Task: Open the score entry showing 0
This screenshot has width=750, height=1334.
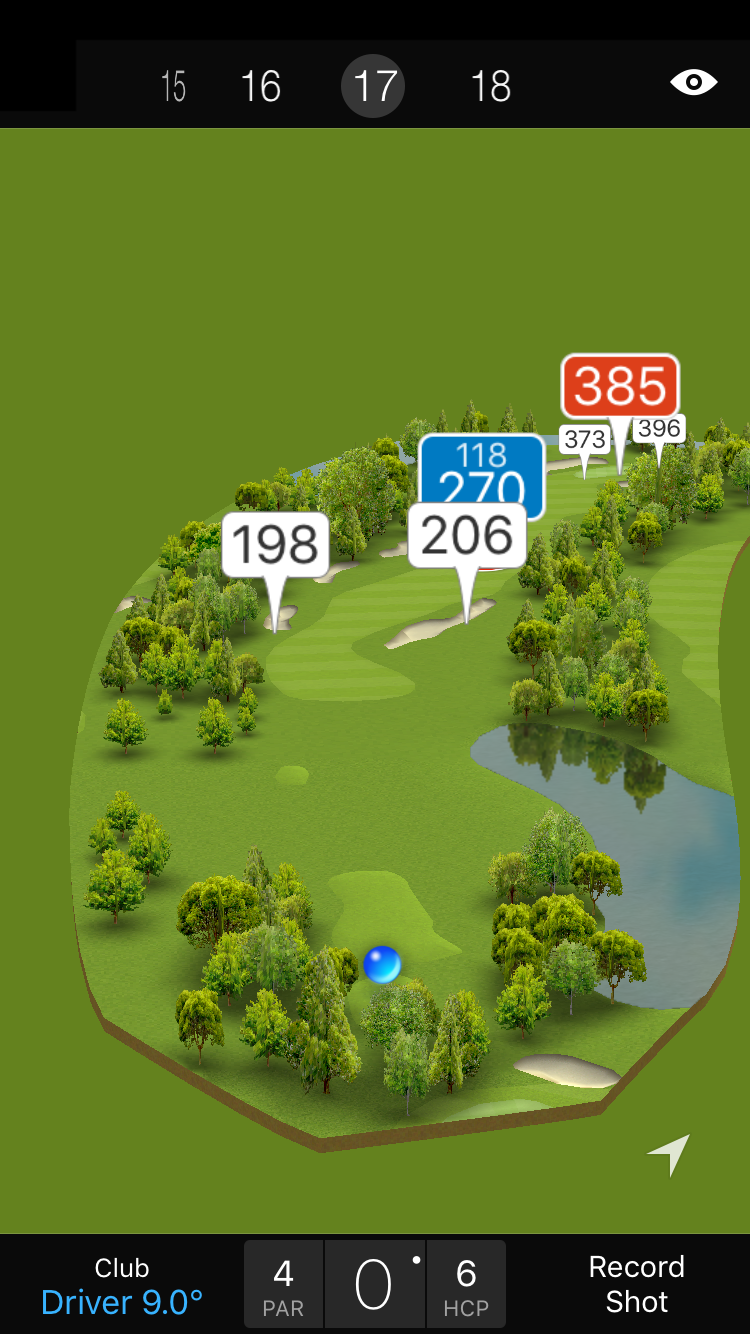Action: click(374, 1285)
